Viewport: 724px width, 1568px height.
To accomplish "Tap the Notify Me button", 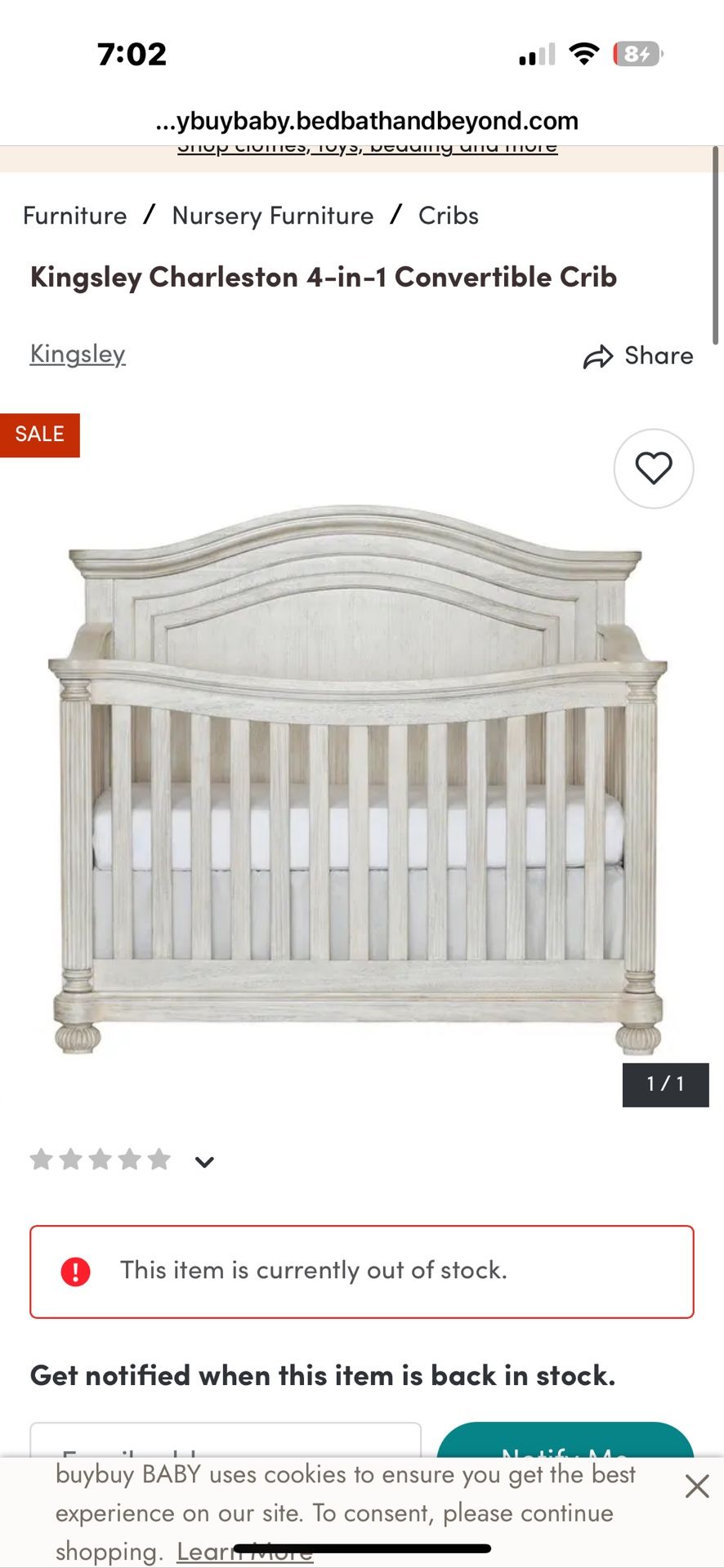I will point(565,1442).
